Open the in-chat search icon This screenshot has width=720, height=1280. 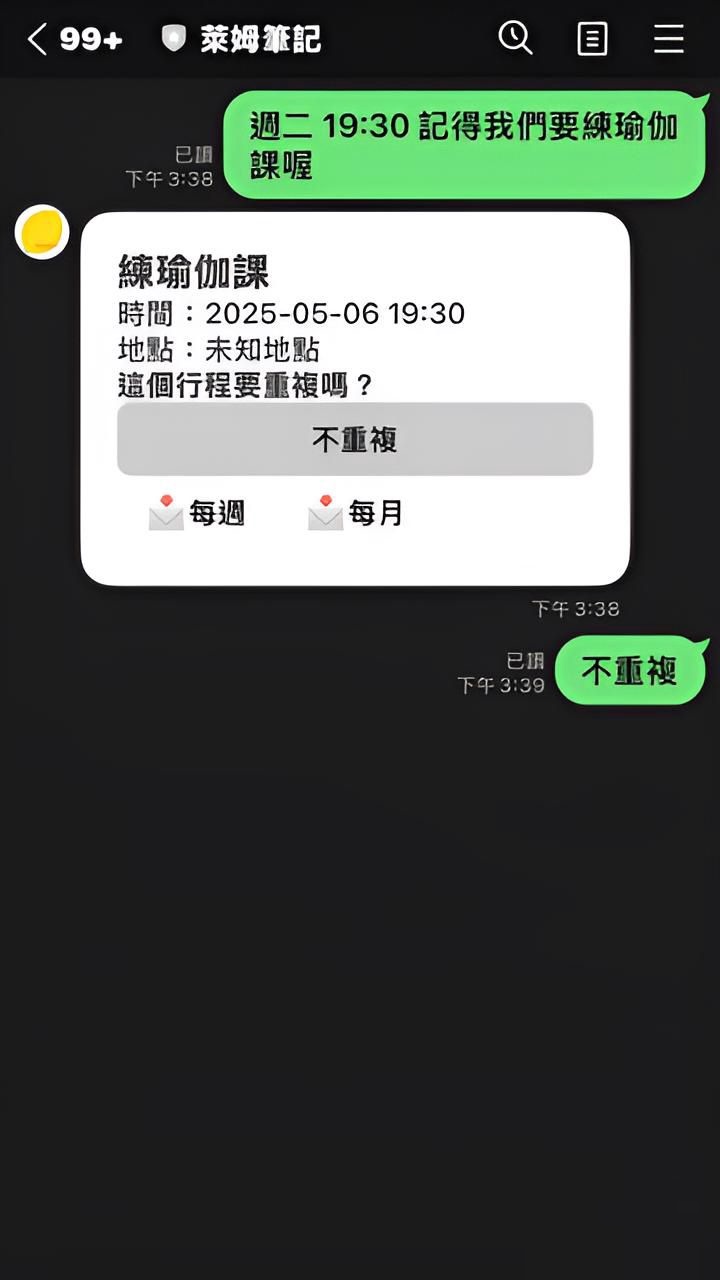515,38
